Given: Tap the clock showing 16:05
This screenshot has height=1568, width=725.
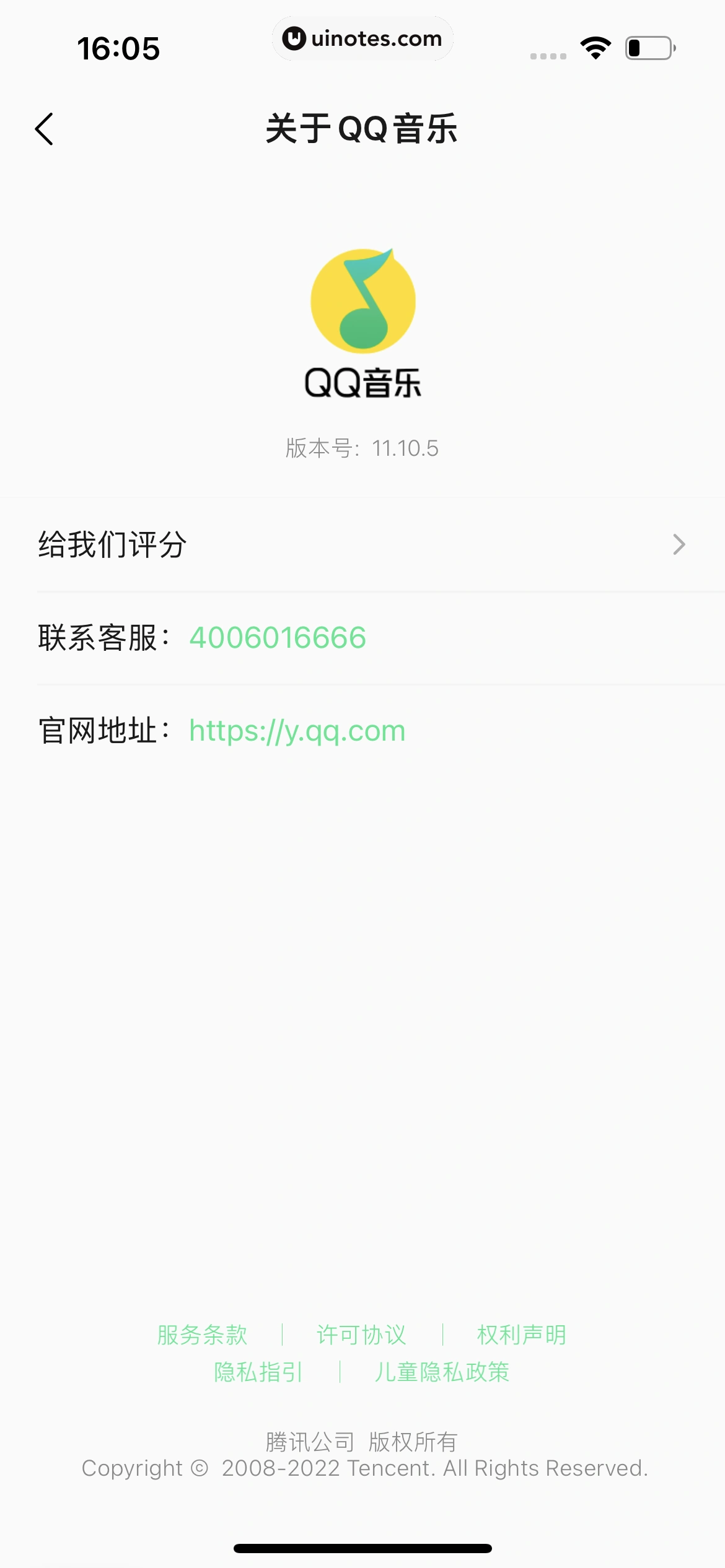Looking at the screenshot, I should pyautogui.click(x=119, y=47).
